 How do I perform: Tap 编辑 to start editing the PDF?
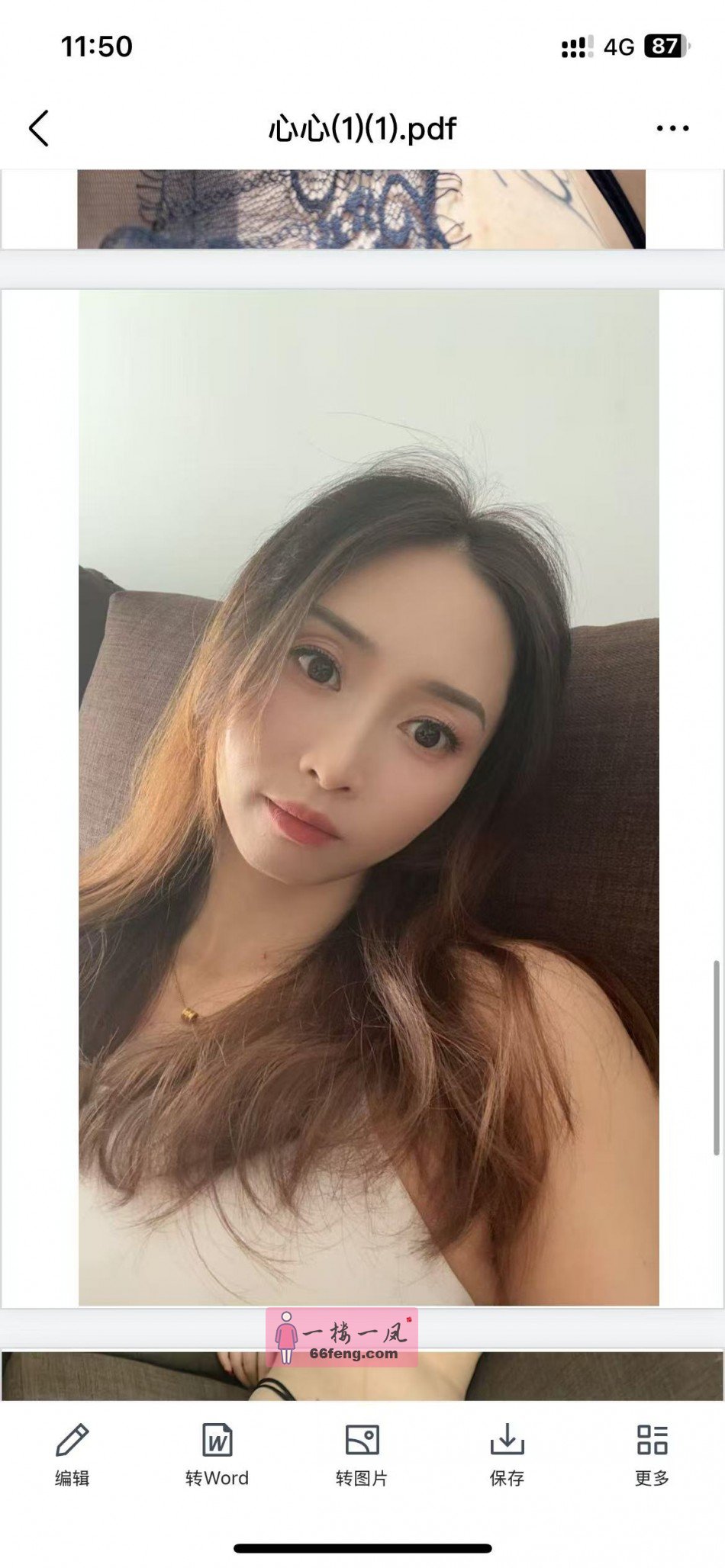[72, 1478]
